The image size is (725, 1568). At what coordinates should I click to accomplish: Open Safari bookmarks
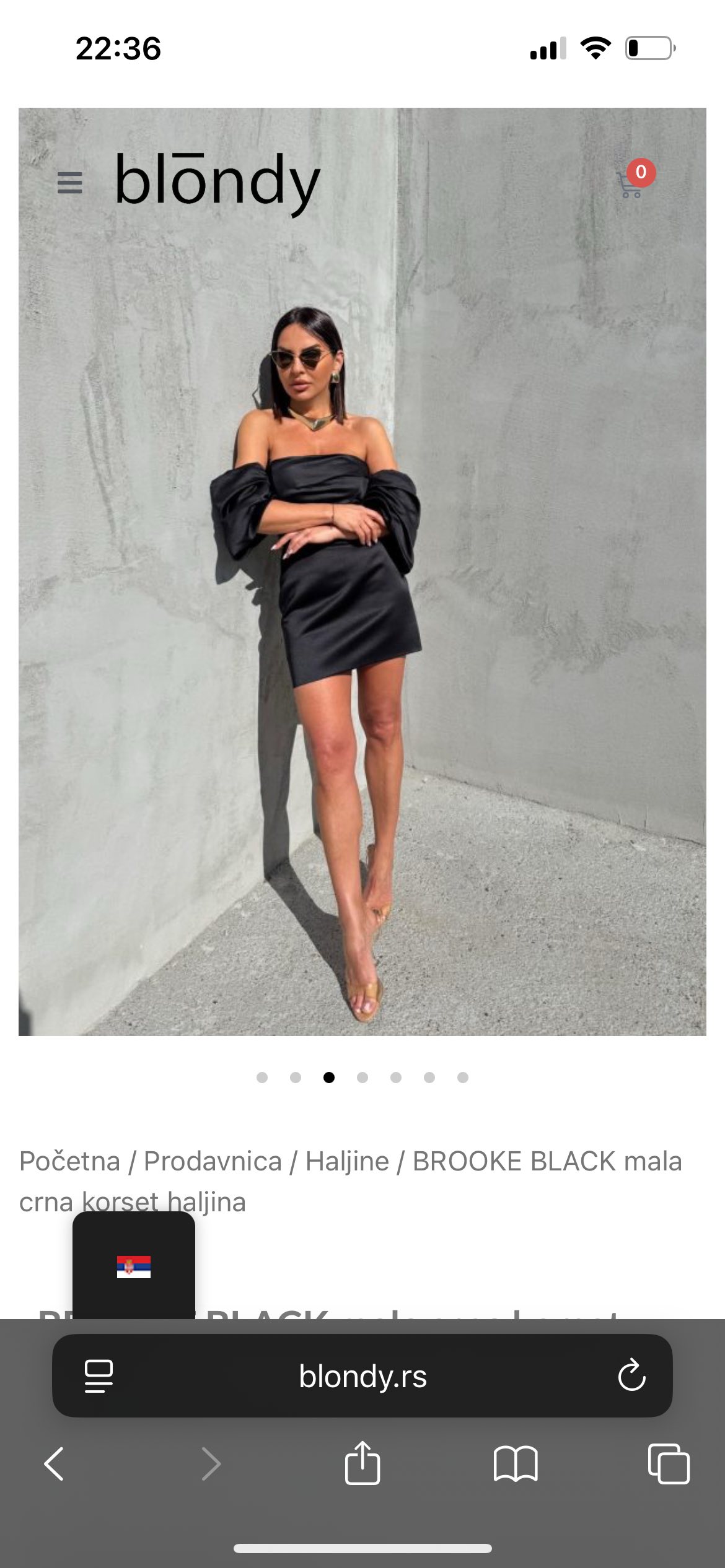[x=516, y=1464]
